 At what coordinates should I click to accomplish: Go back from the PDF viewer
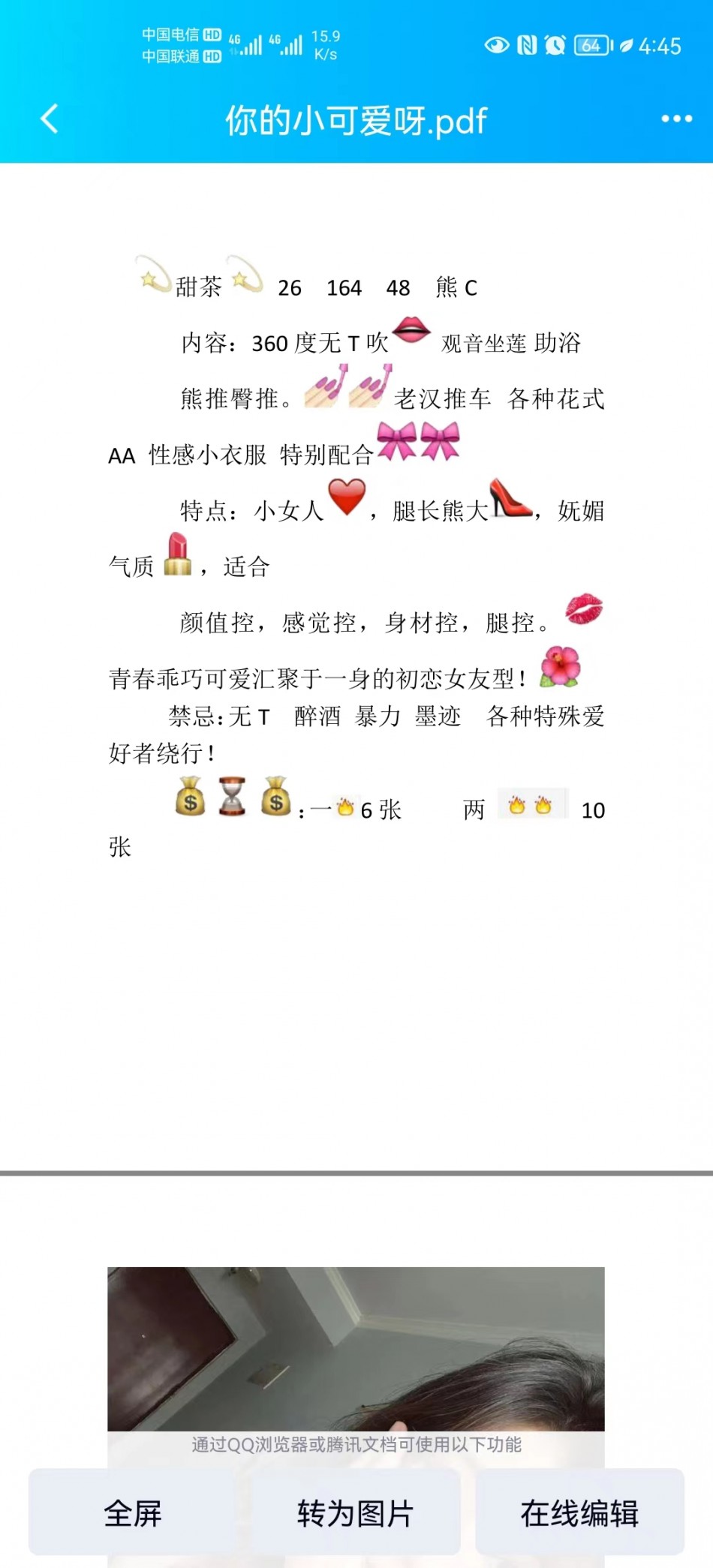[x=50, y=119]
